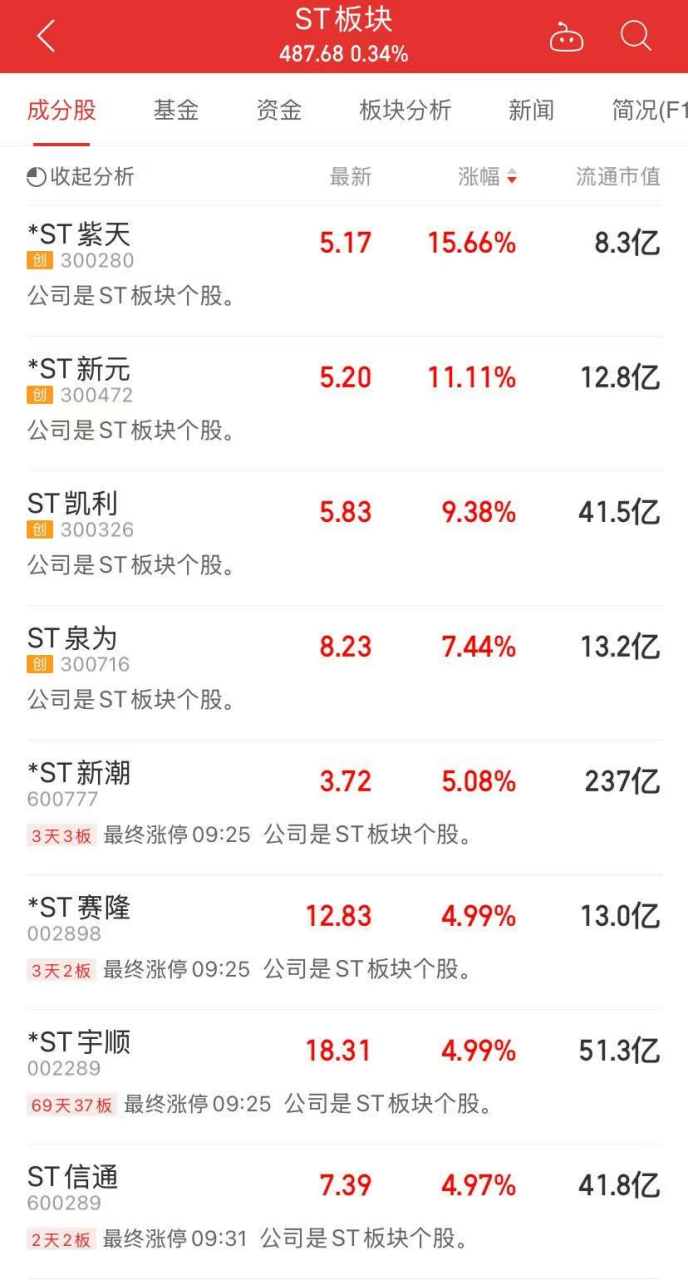The height and width of the screenshot is (1280, 688).
Task: Collapse analysis via 收起分析
Action: click(x=80, y=177)
